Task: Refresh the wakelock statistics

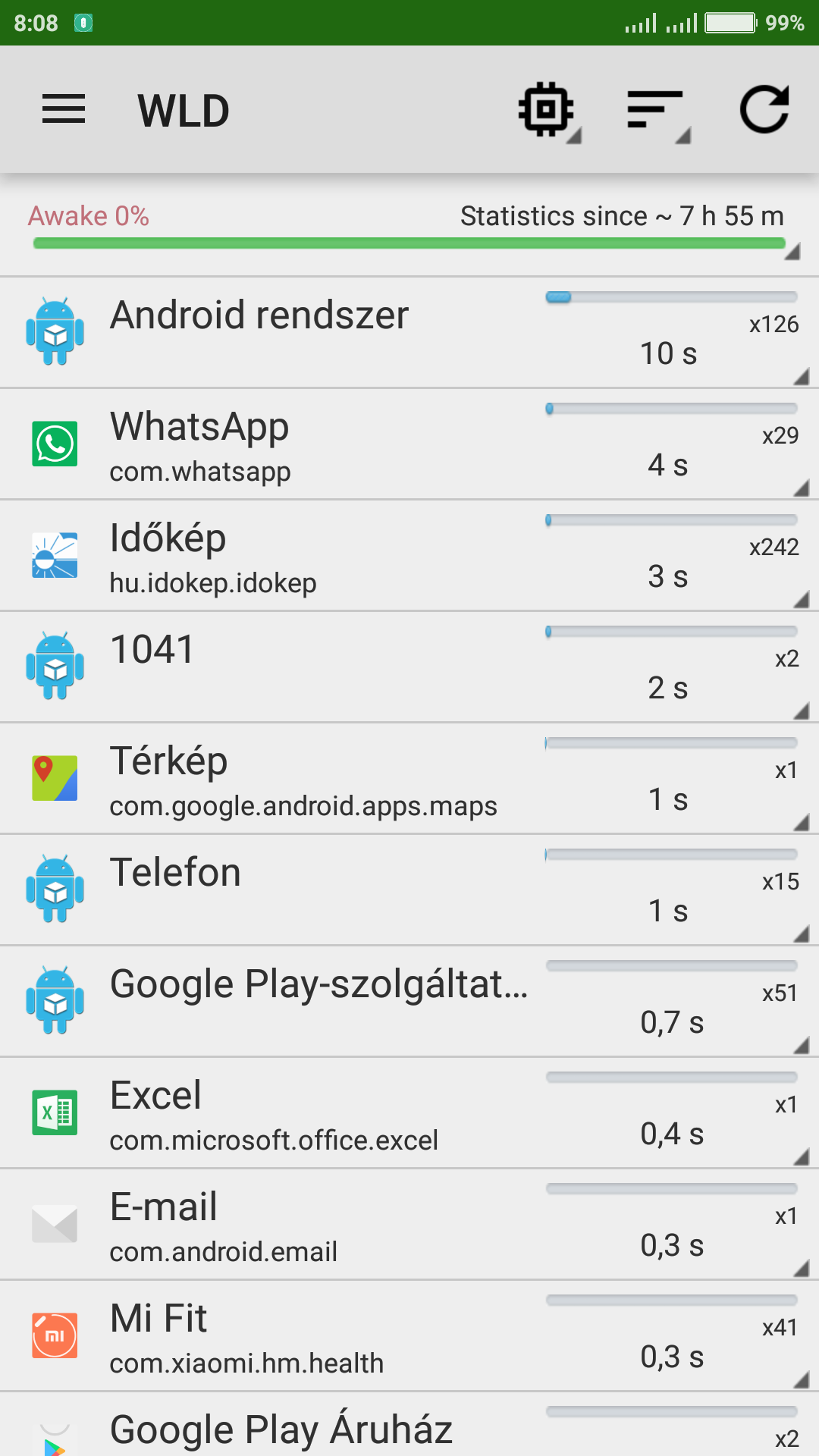Action: pos(764,110)
